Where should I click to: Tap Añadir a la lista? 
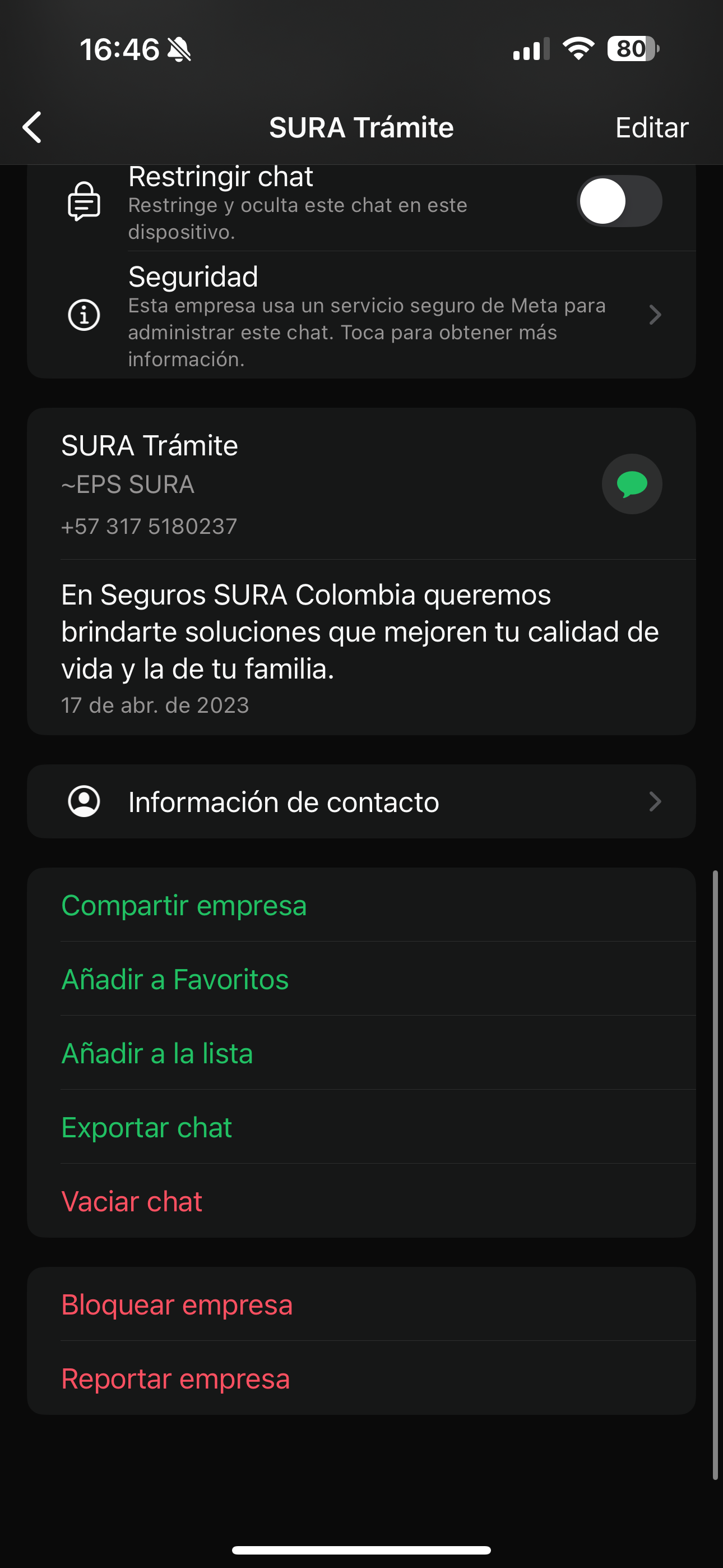pyautogui.click(x=361, y=1053)
